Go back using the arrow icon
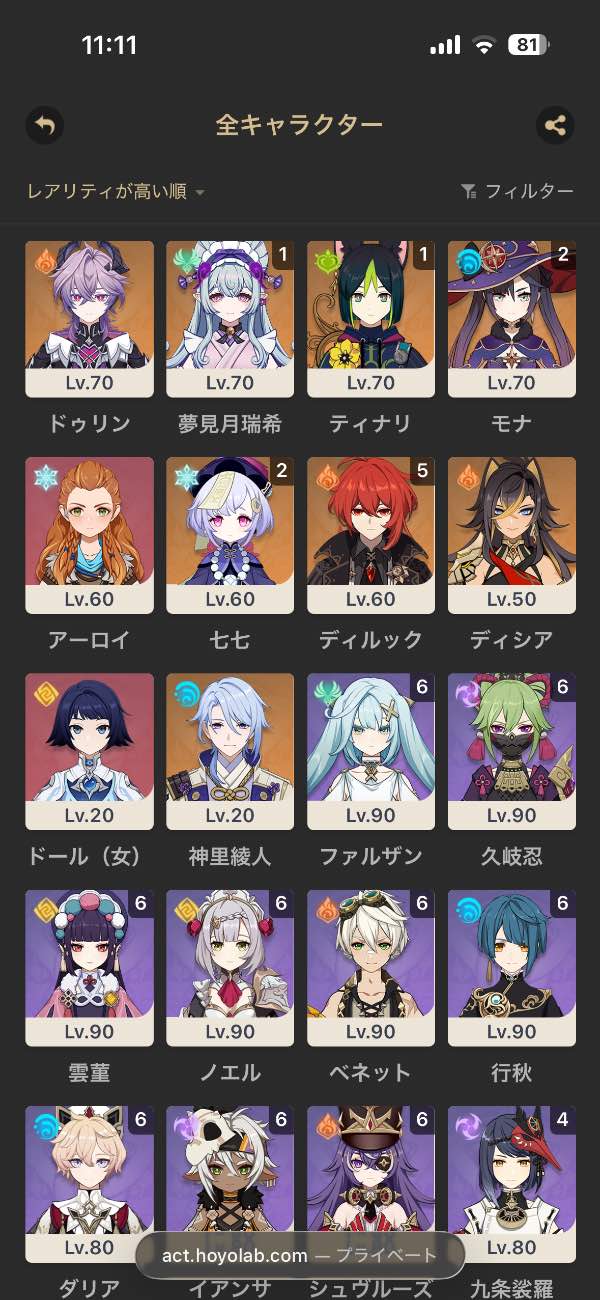Viewport: 600px width, 1300px height. pyautogui.click(x=45, y=125)
